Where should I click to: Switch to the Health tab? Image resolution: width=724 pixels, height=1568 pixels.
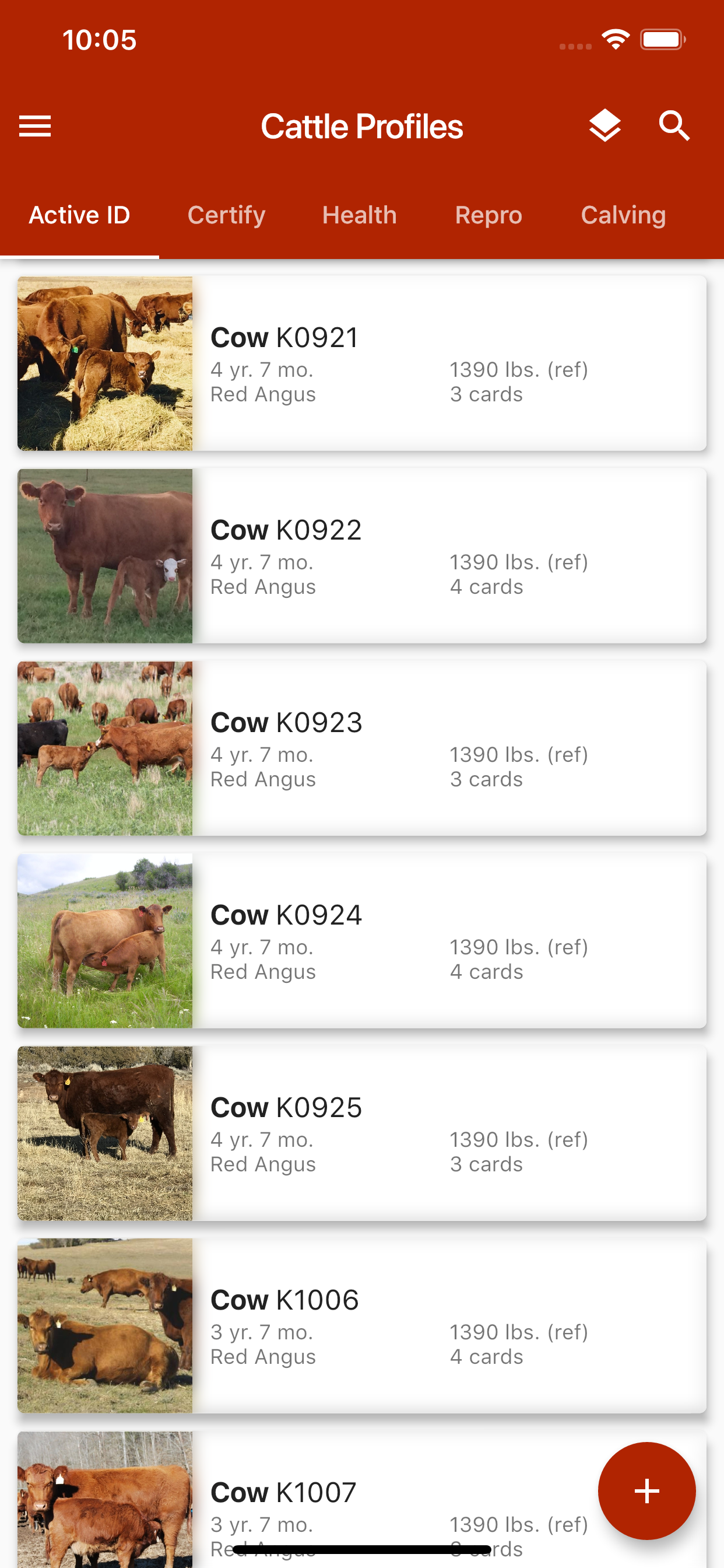point(360,215)
